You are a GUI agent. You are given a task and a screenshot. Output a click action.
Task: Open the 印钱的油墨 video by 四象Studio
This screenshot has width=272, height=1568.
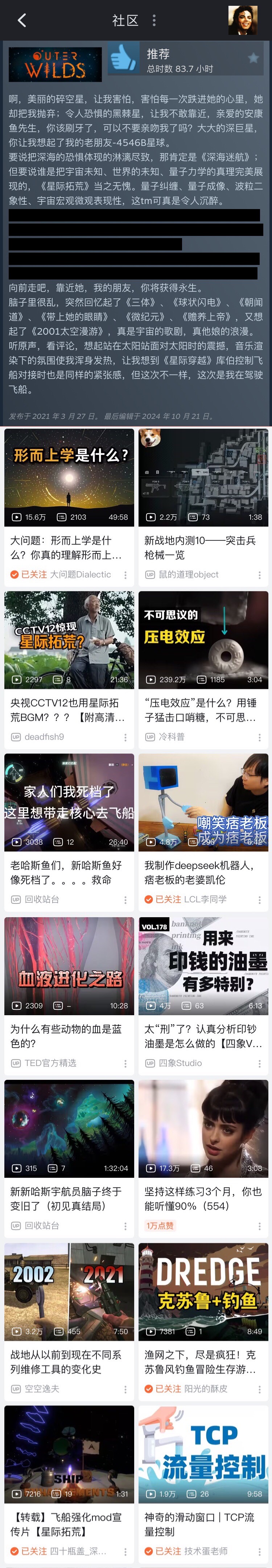pyautogui.click(x=203, y=965)
